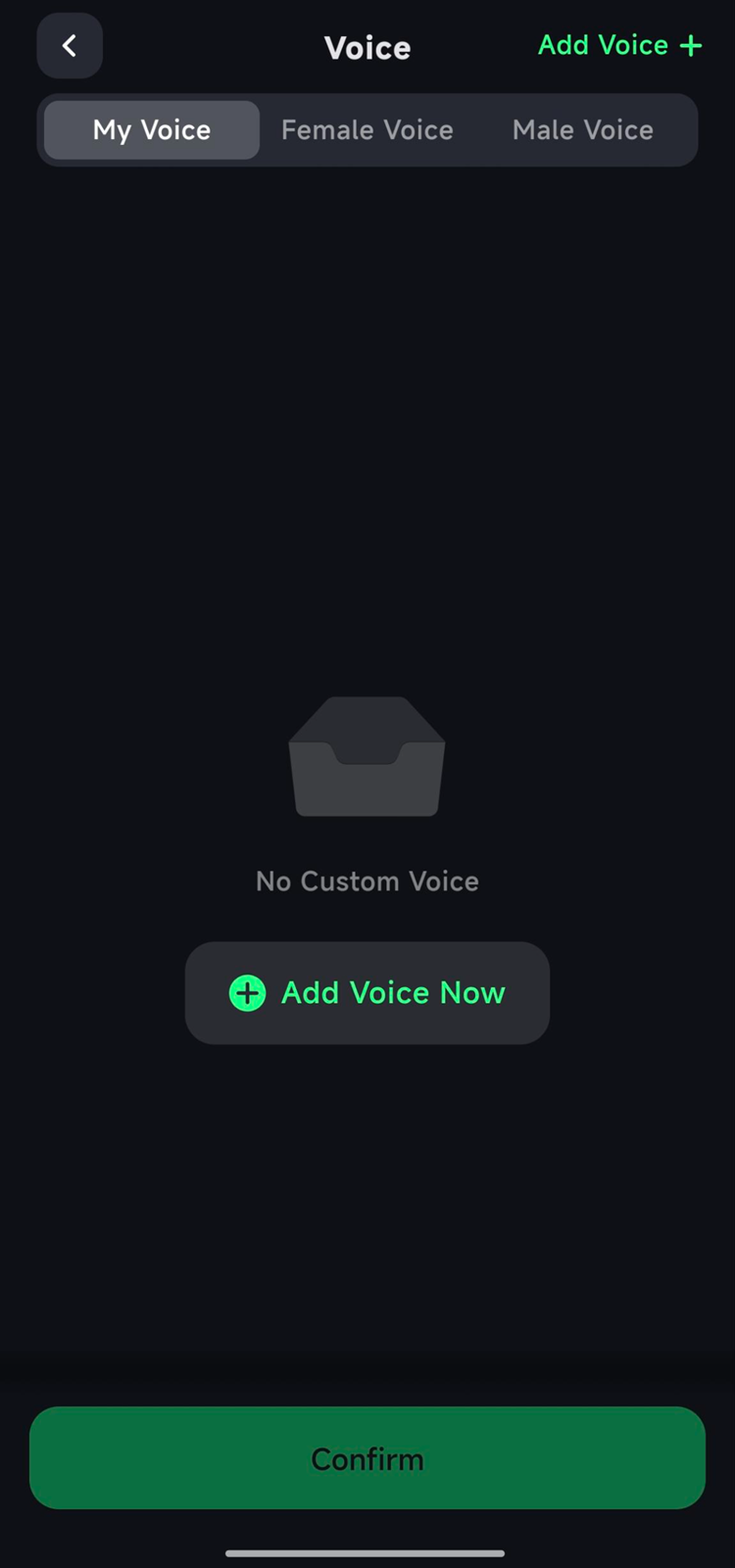
Task: Confirm the voice selection
Action: 367,1458
